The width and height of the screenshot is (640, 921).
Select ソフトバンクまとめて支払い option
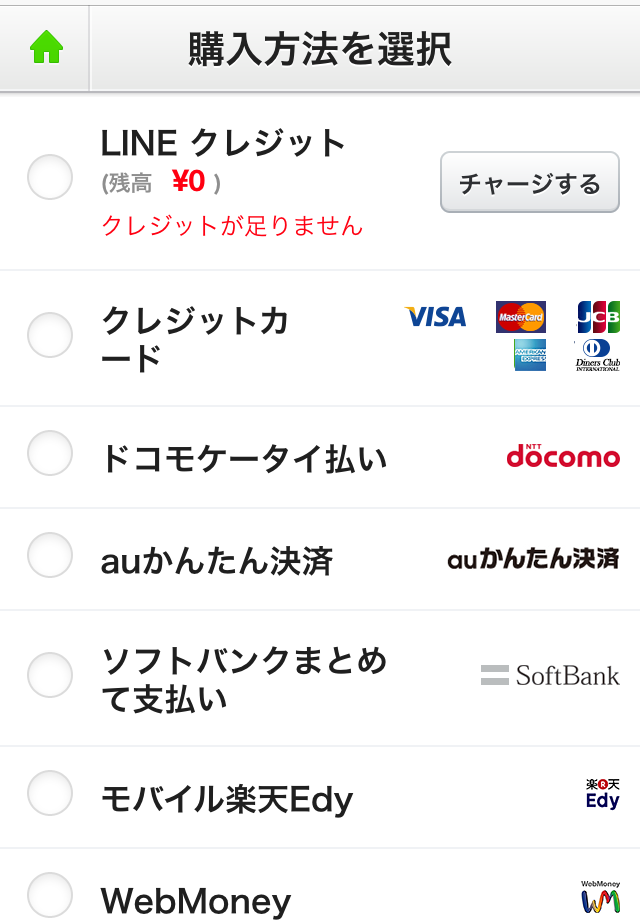50,674
